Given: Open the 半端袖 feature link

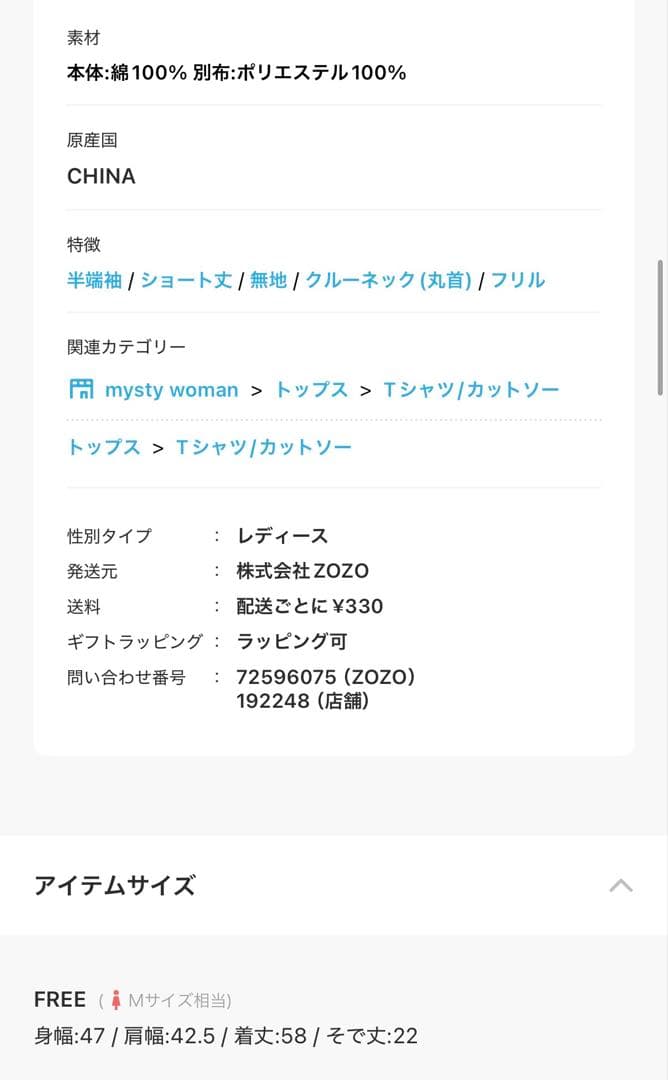Looking at the screenshot, I should (x=94, y=280).
